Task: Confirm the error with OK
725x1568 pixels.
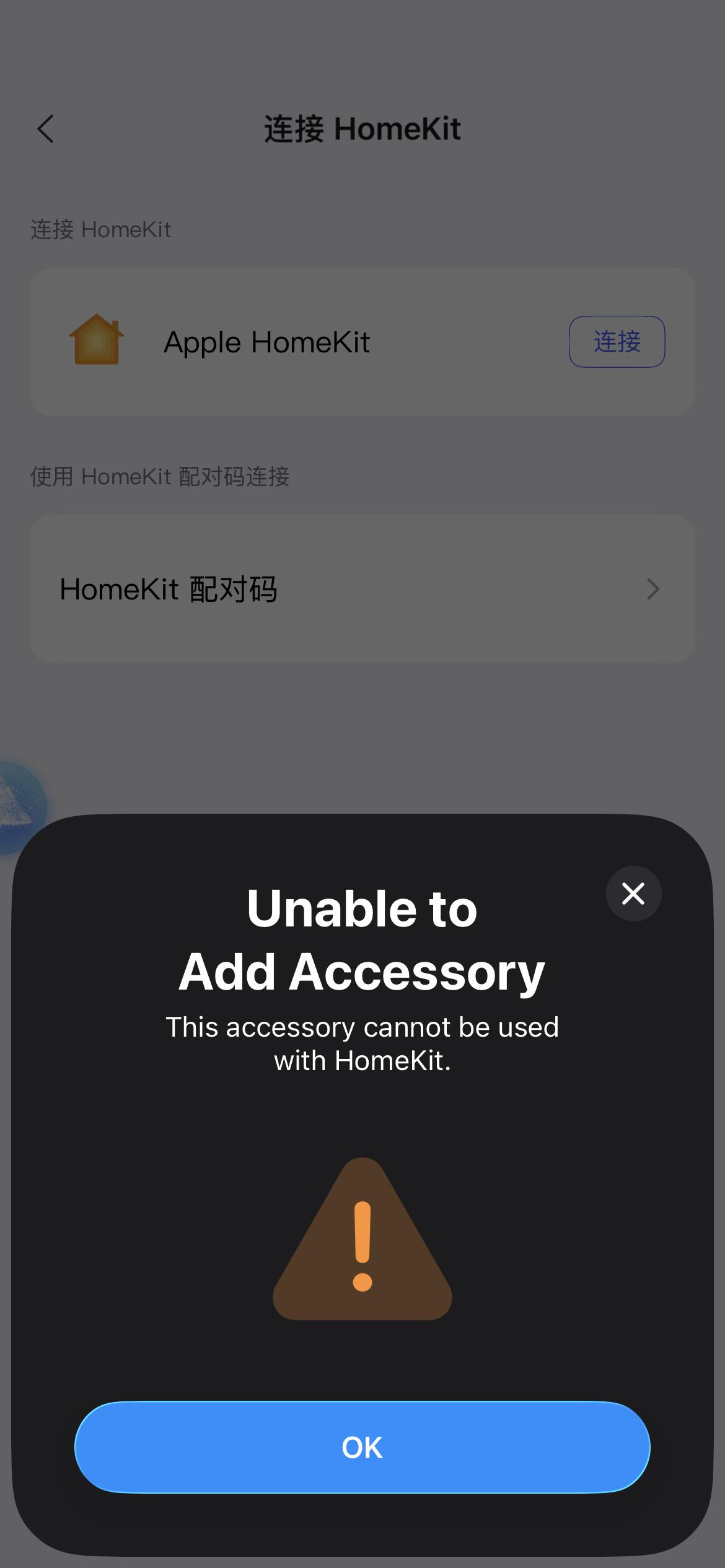Action: [362, 1447]
